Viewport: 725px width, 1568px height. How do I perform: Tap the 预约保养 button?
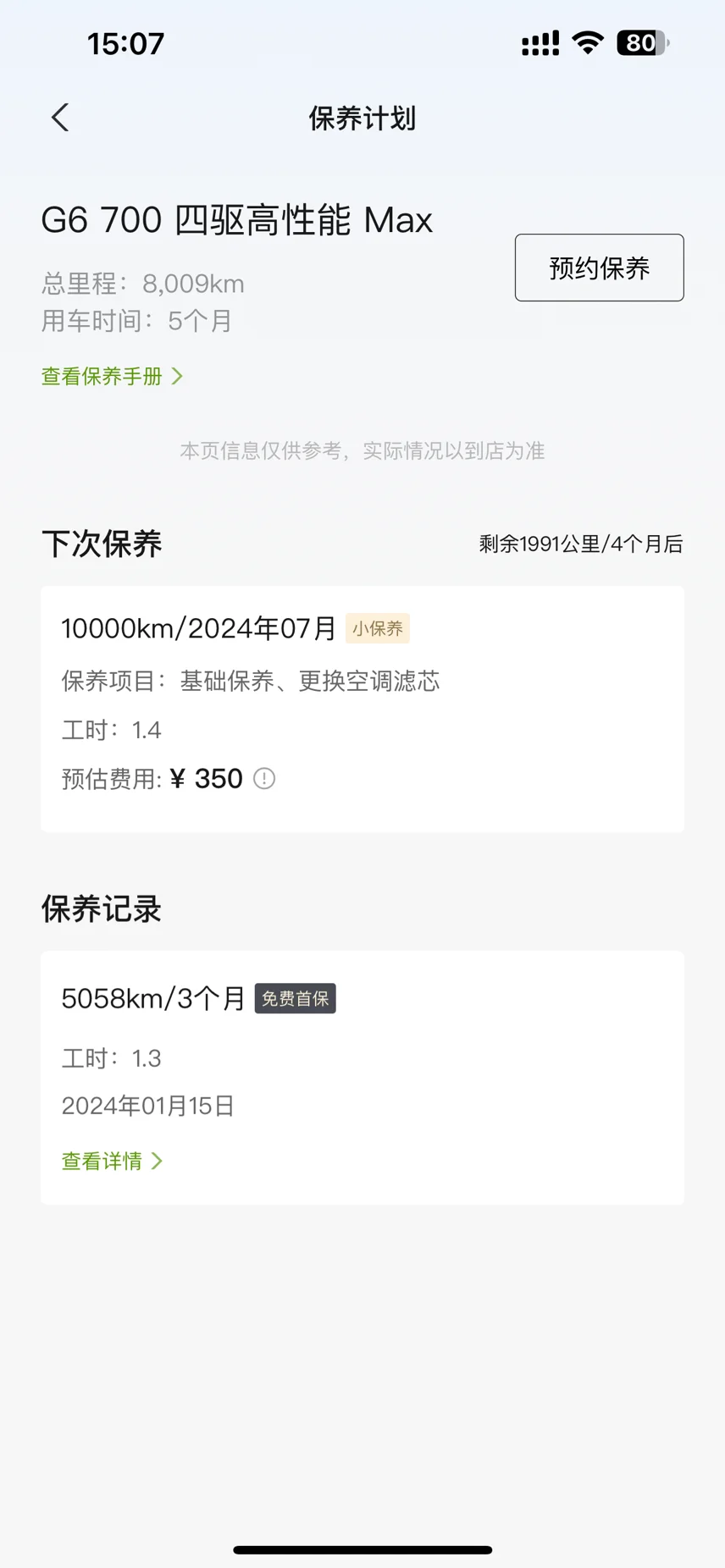599,268
